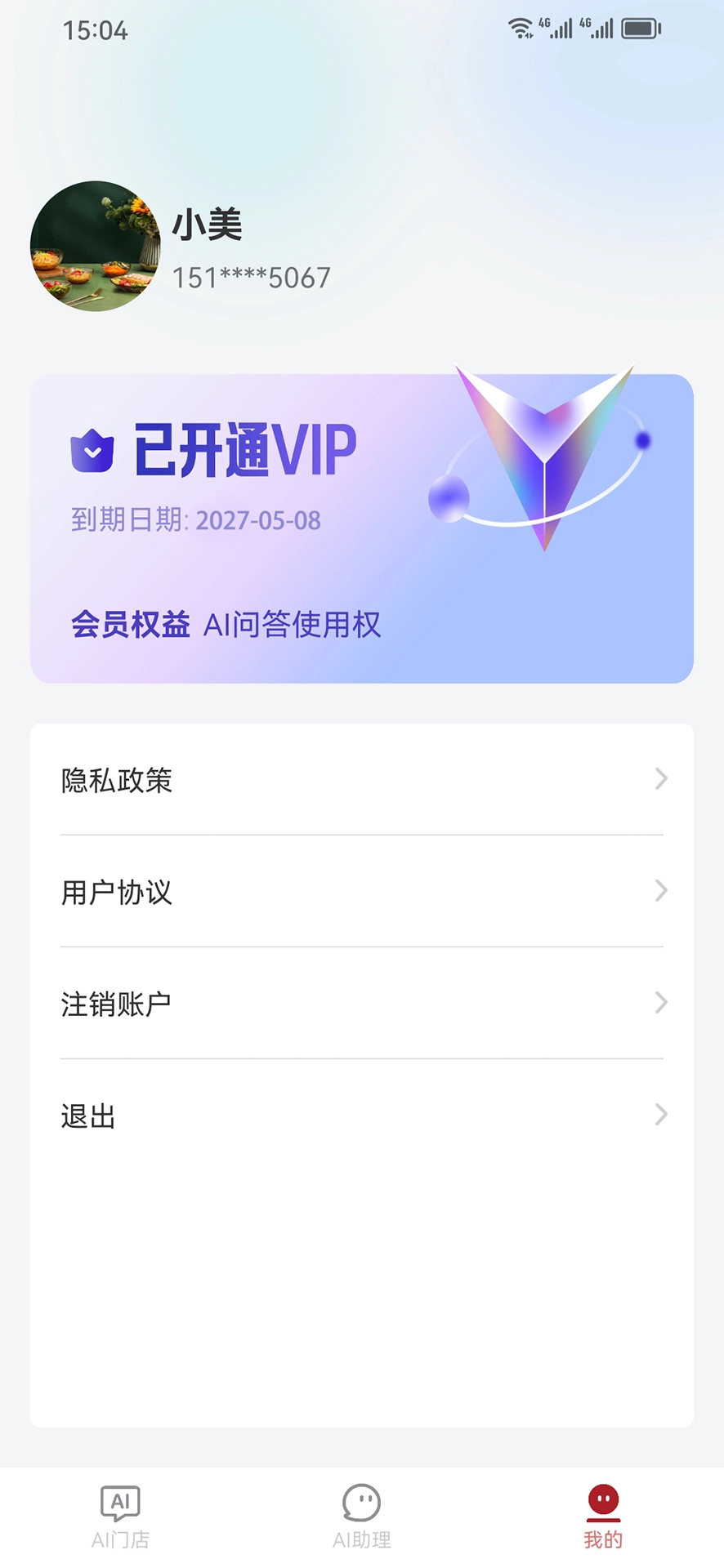Click the battery indicator icon
The width and height of the screenshot is (724, 1568).
click(641, 27)
